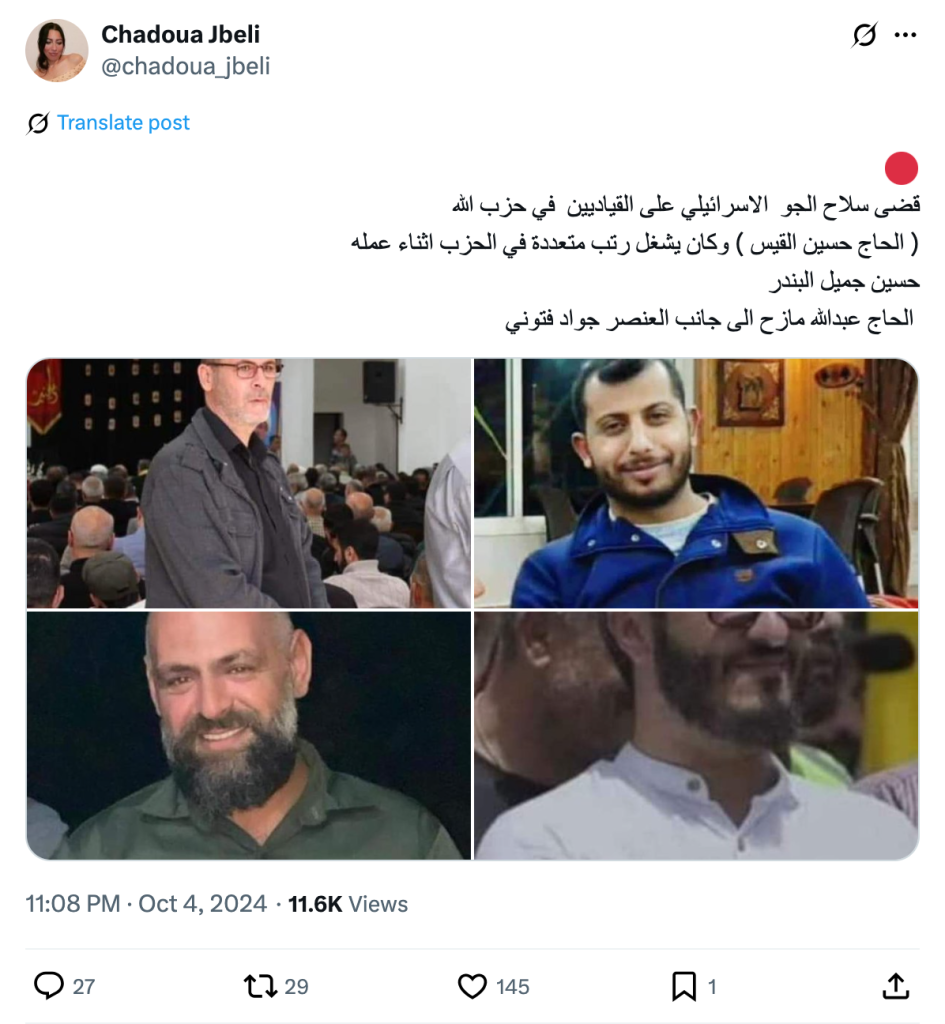The image size is (945, 1024).
Task: Open the photo of man in grey jacket
Action: pos(248,483)
